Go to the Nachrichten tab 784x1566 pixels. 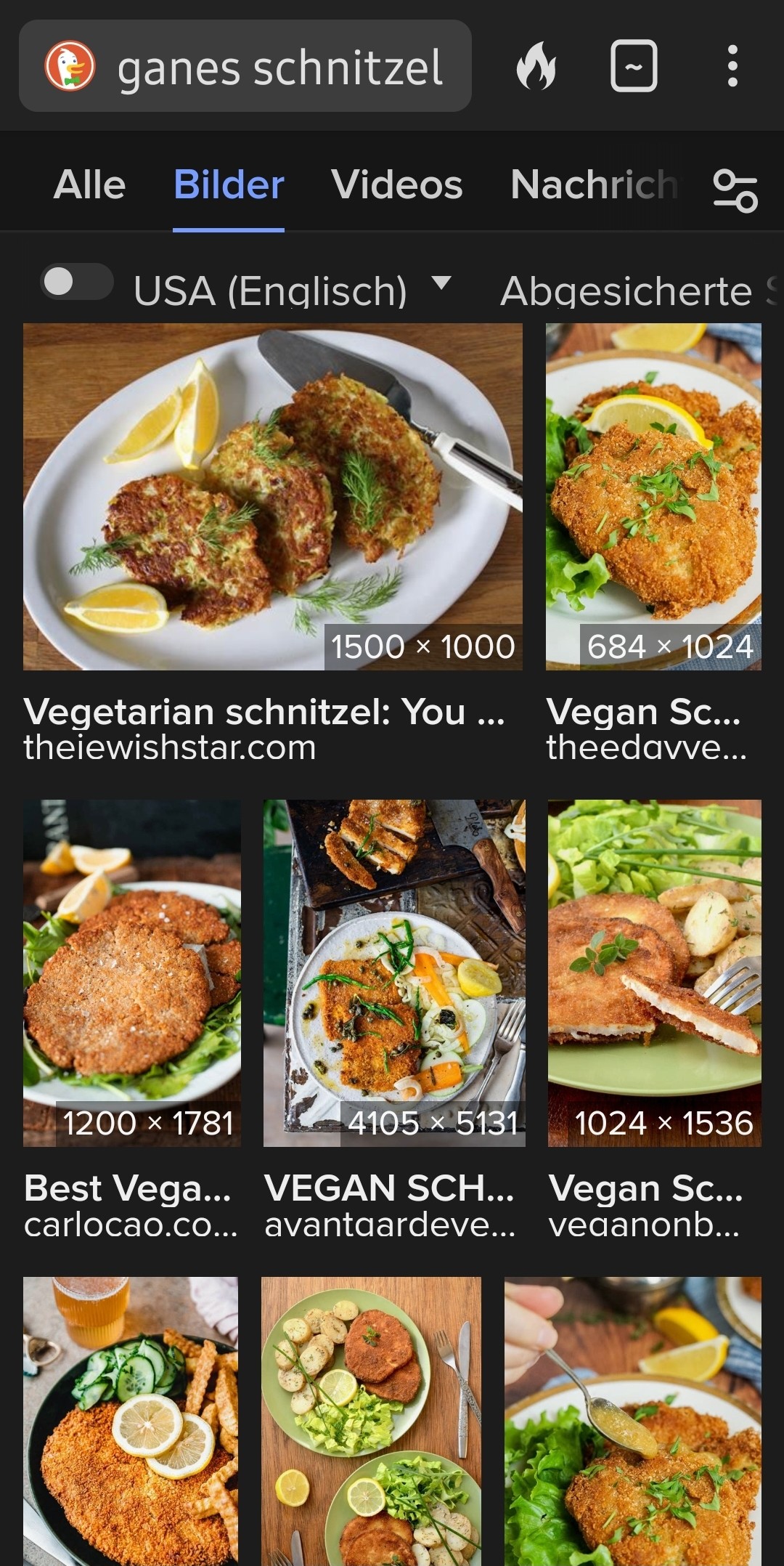[594, 184]
